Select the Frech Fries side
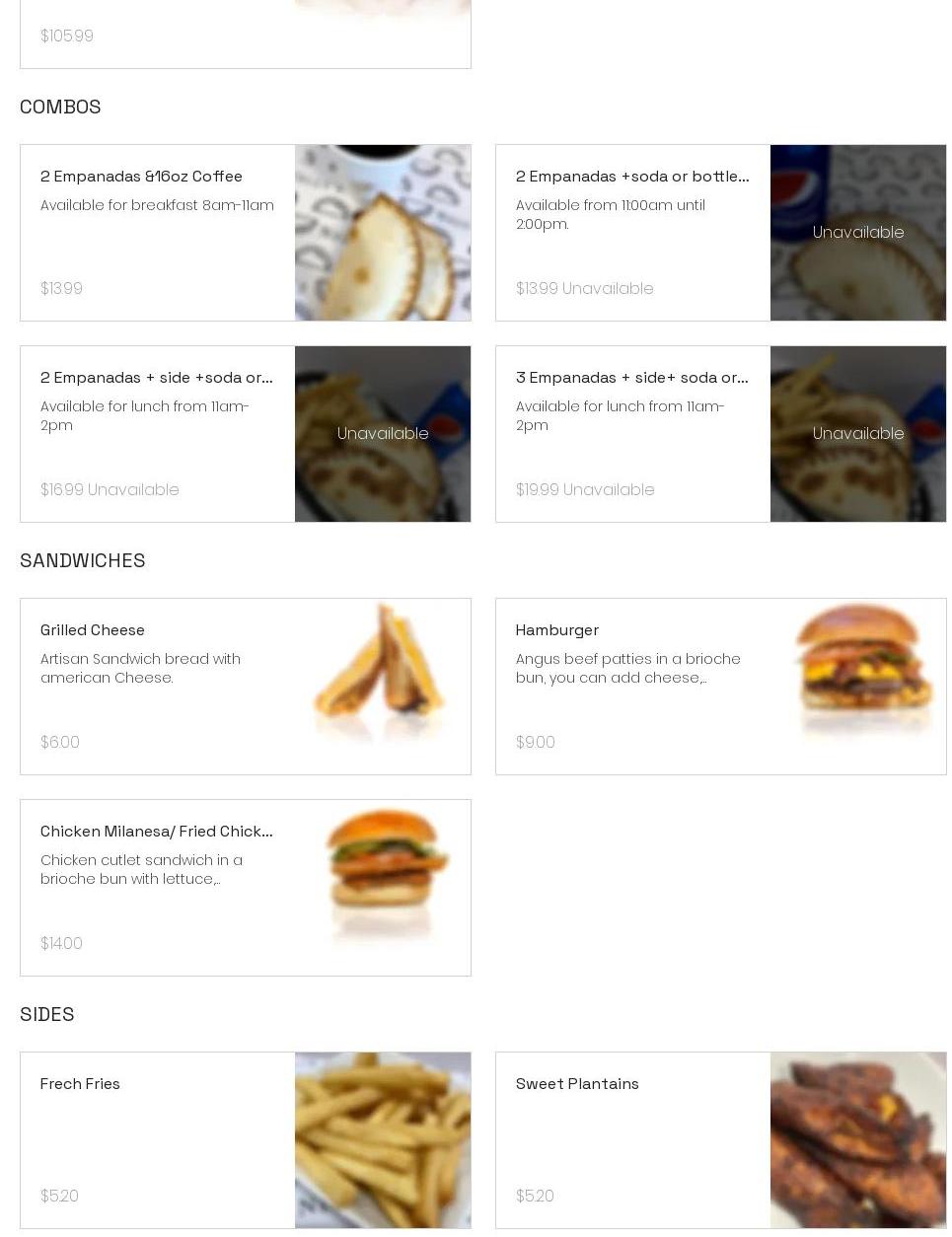The height and width of the screenshot is (1237, 952). tap(81, 1084)
